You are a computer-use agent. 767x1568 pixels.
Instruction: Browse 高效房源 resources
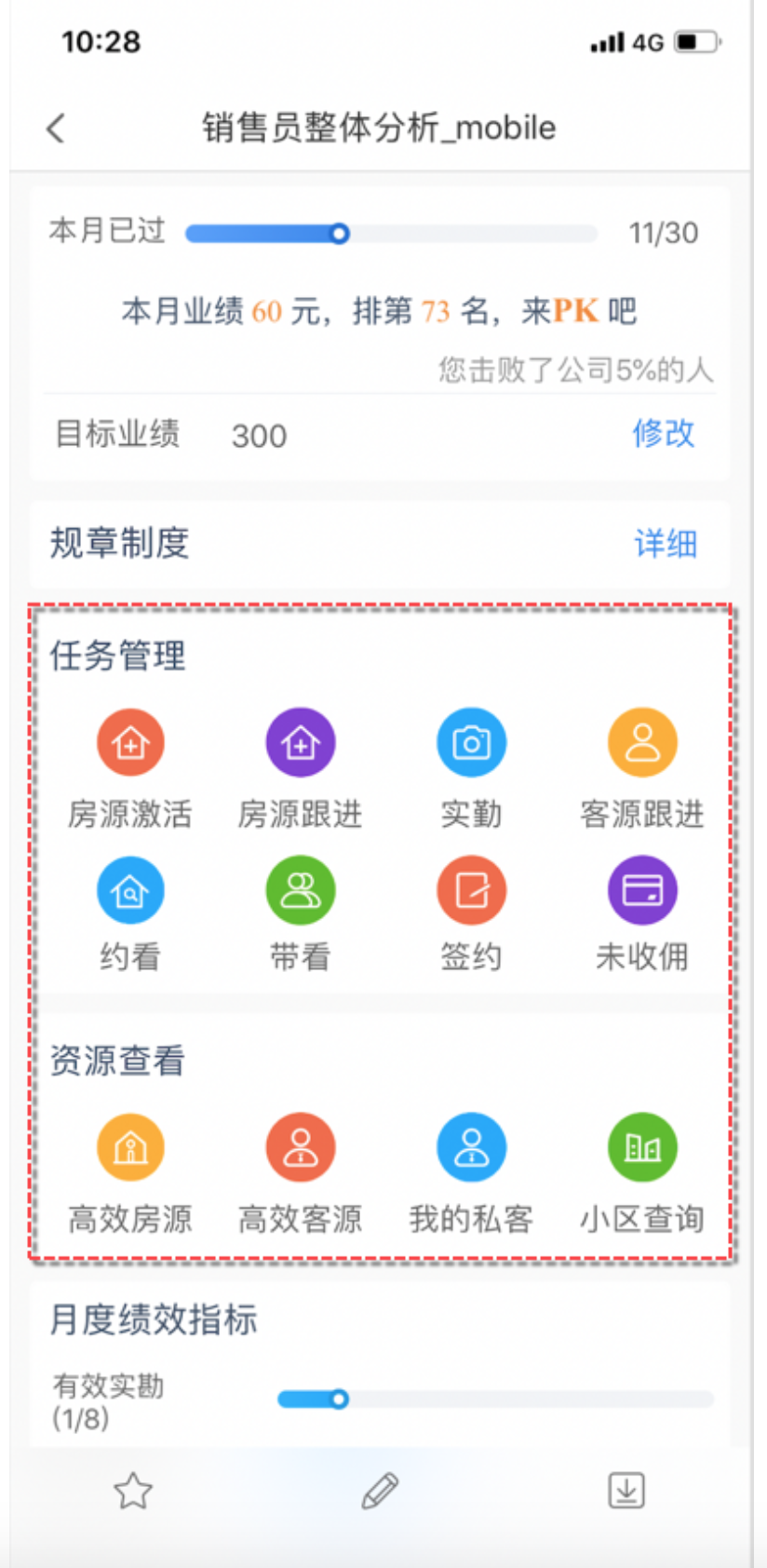tap(130, 1147)
